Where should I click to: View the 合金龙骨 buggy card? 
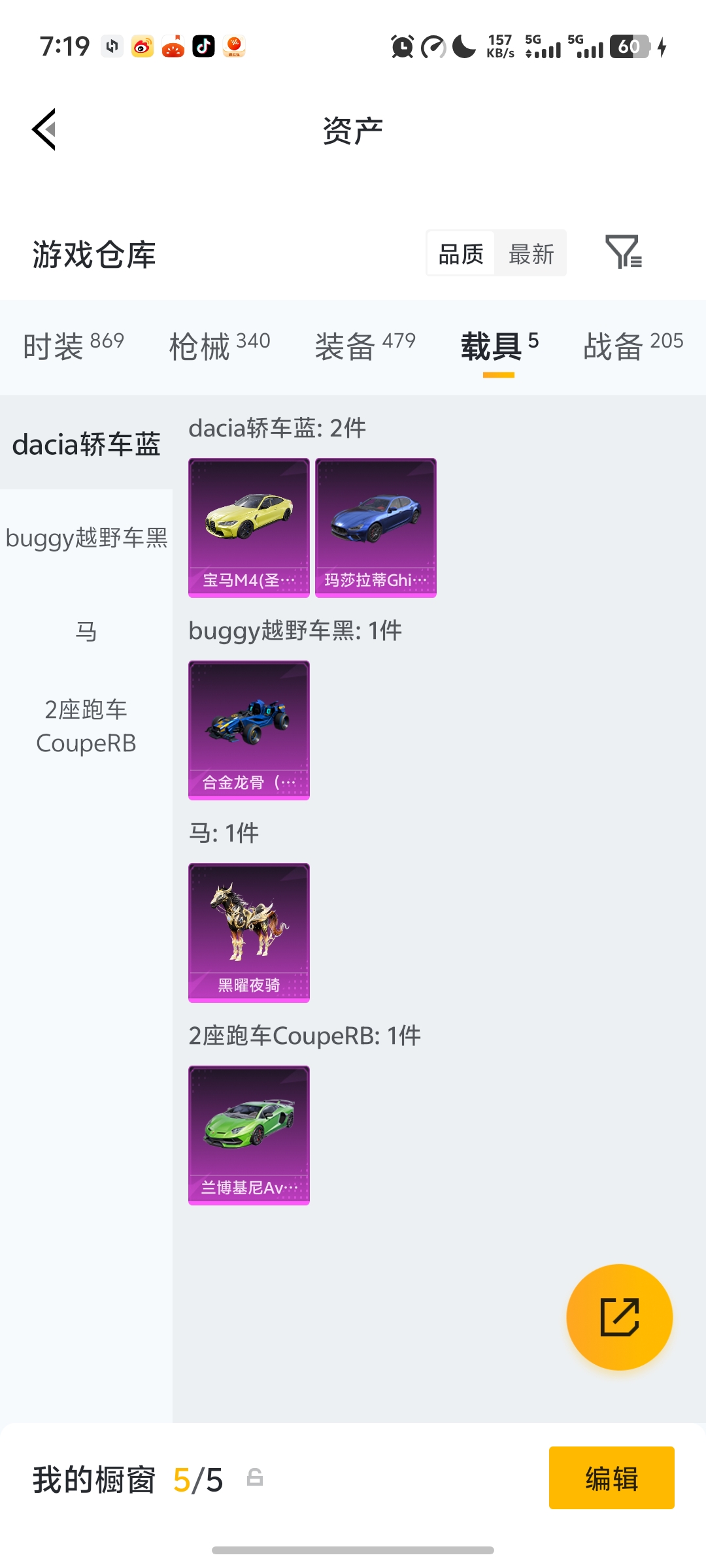click(249, 730)
